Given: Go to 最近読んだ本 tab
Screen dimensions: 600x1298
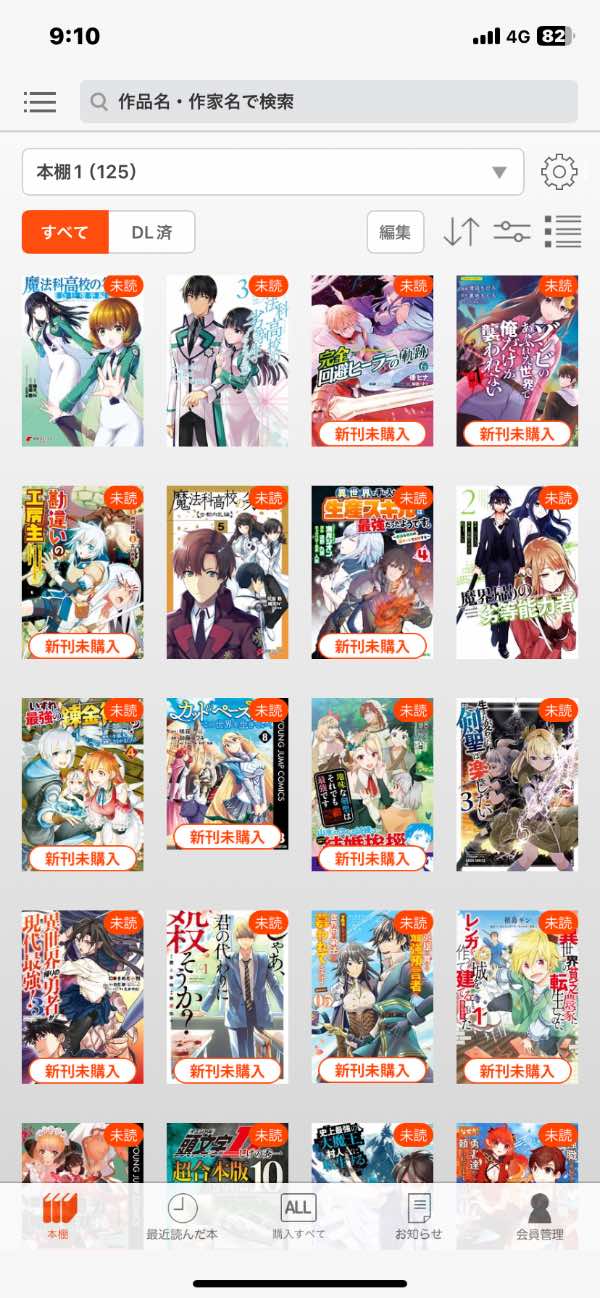Looking at the screenshot, I should (x=182, y=1217).
